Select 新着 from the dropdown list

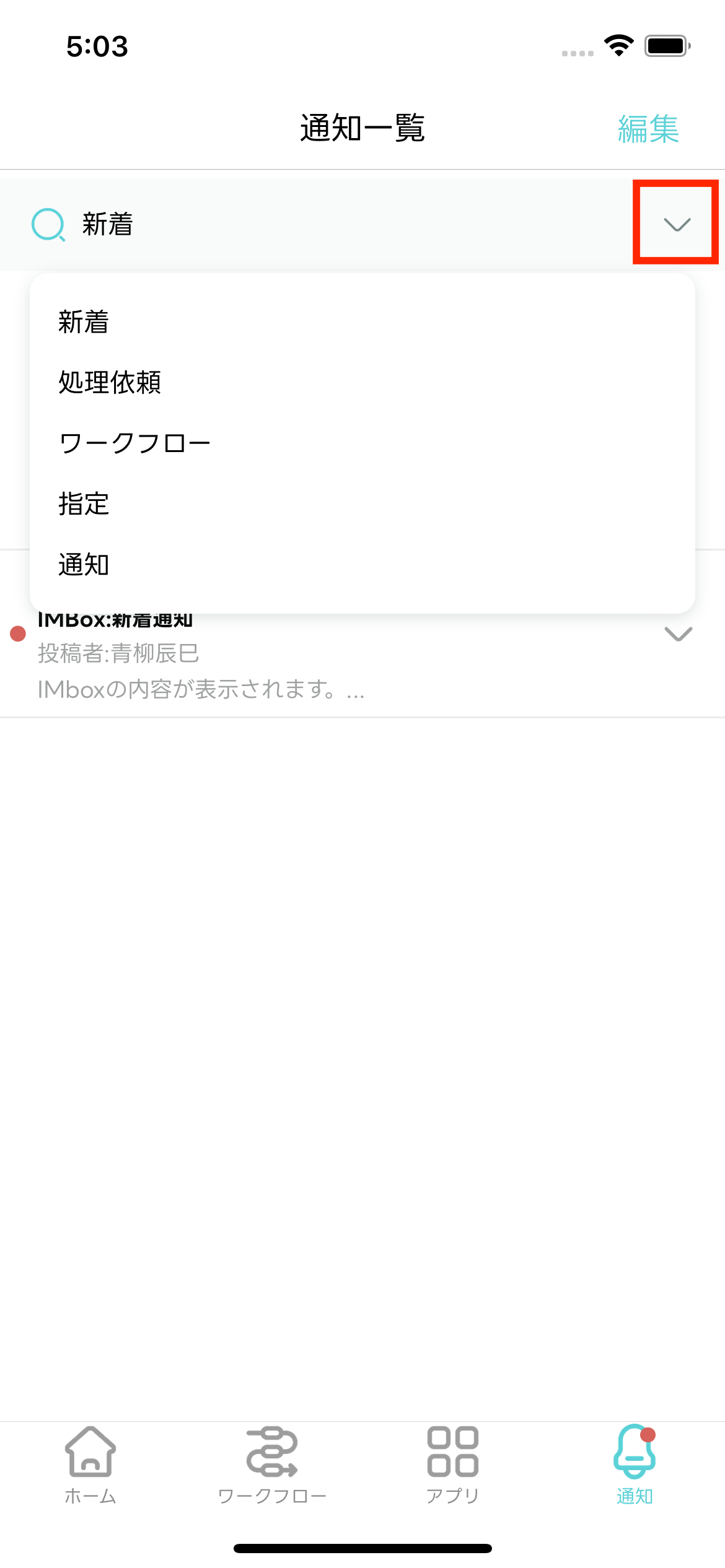[84, 322]
